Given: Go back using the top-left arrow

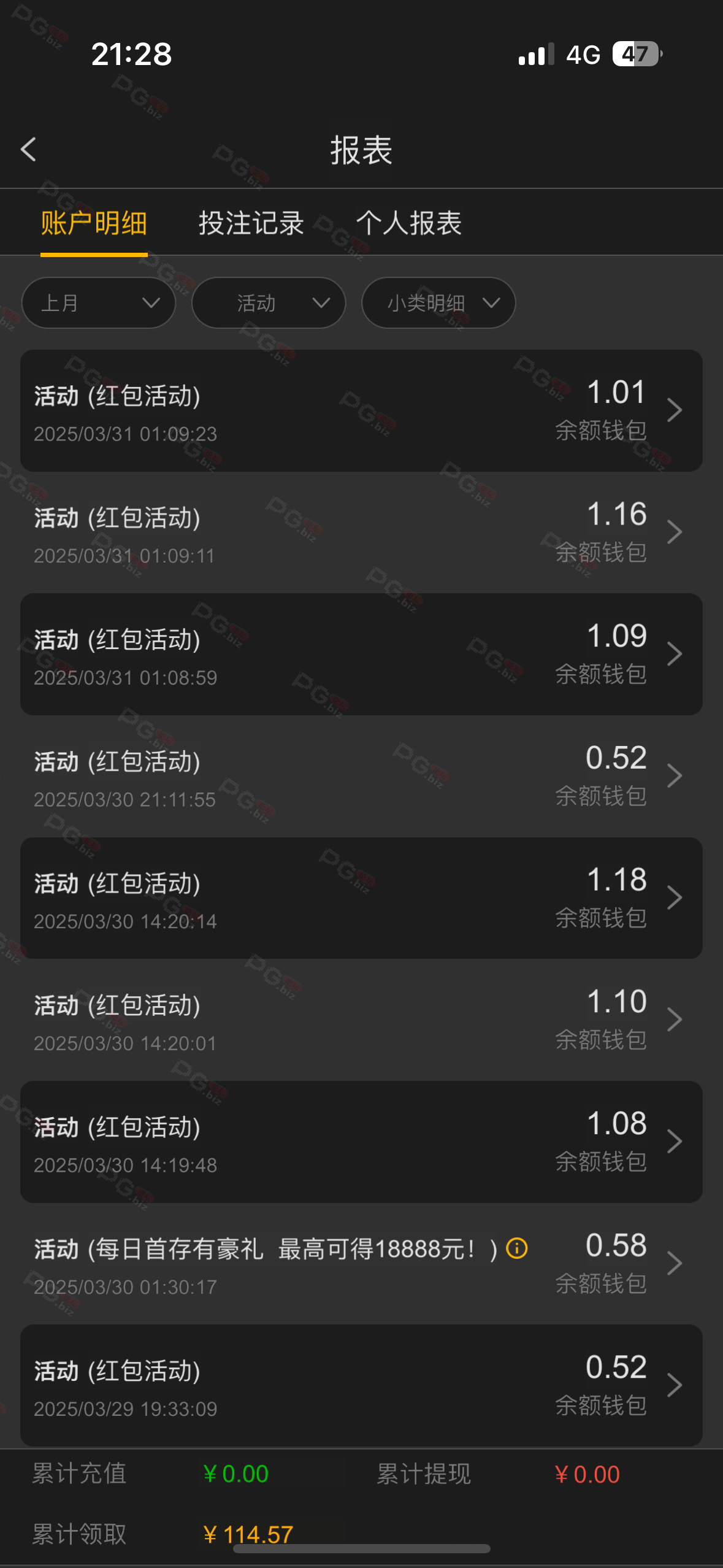Looking at the screenshot, I should (x=28, y=150).
